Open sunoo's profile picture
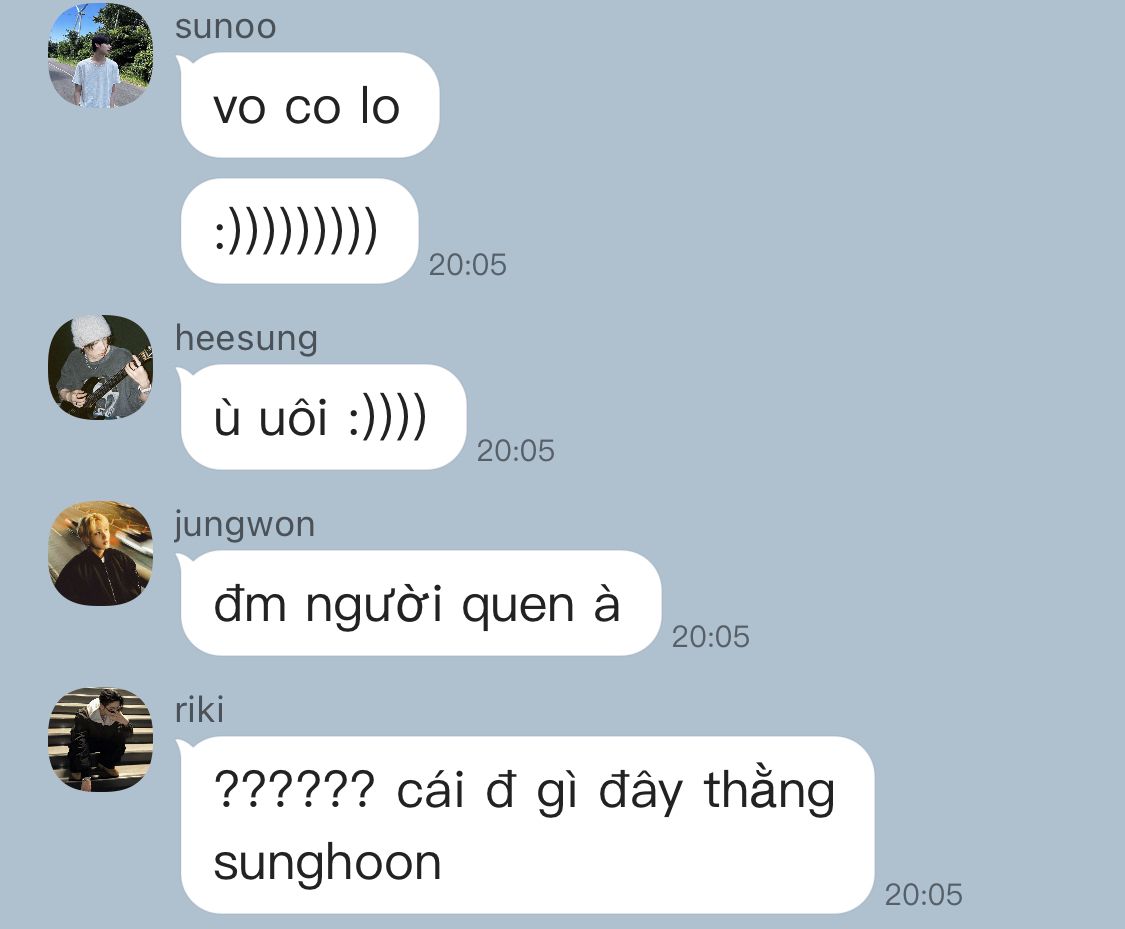 pyautogui.click(x=100, y=55)
